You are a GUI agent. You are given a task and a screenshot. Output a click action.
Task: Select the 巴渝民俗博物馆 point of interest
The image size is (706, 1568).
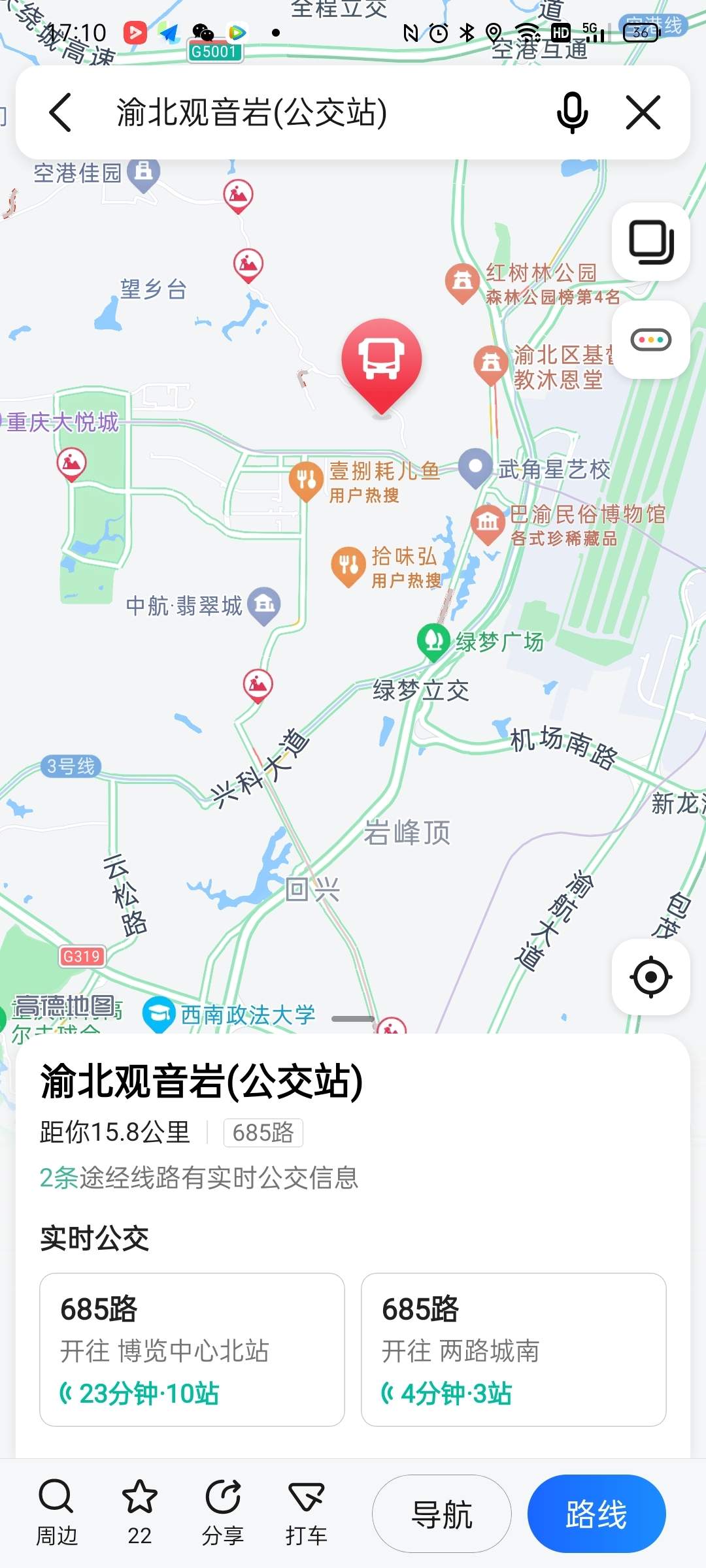pyautogui.click(x=488, y=522)
